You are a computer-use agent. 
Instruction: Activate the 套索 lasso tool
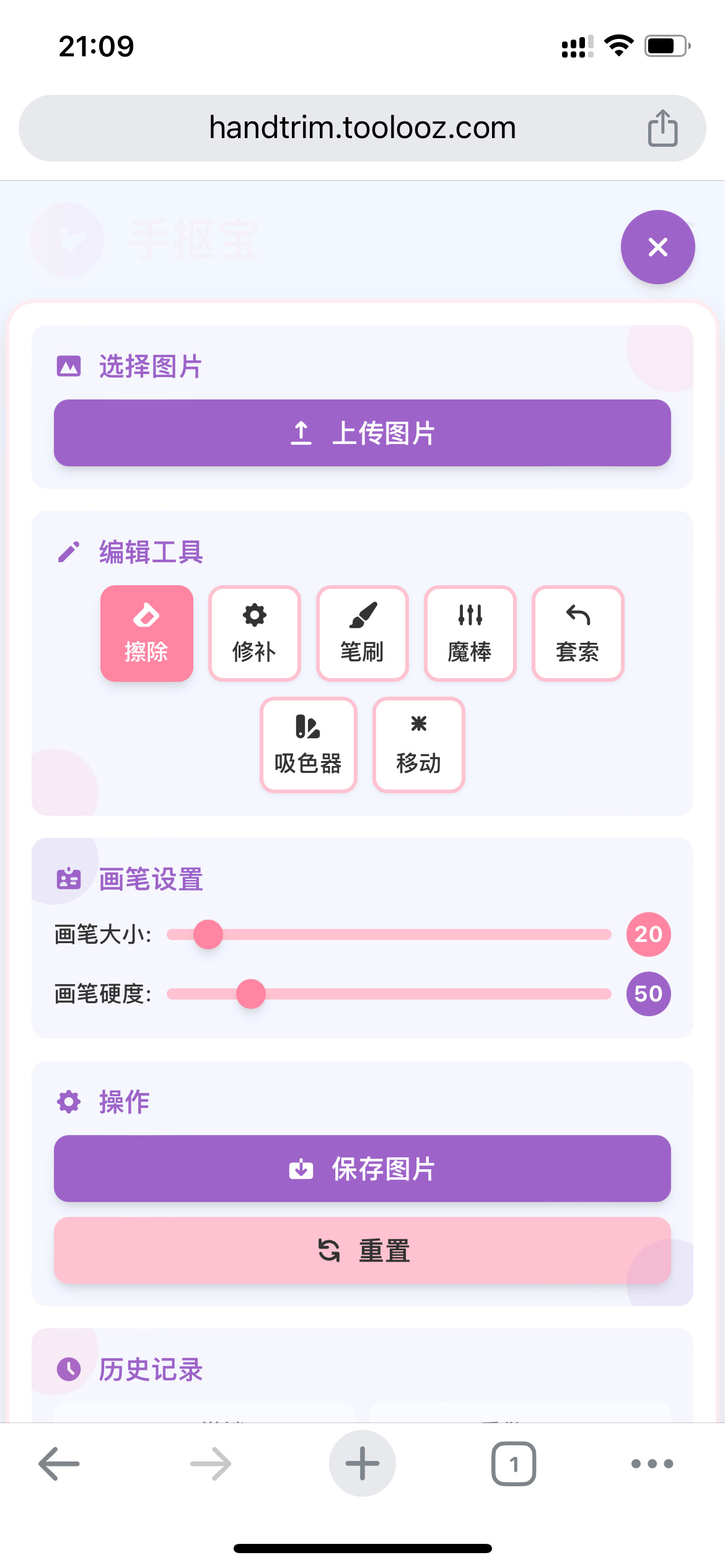coord(578,633)
